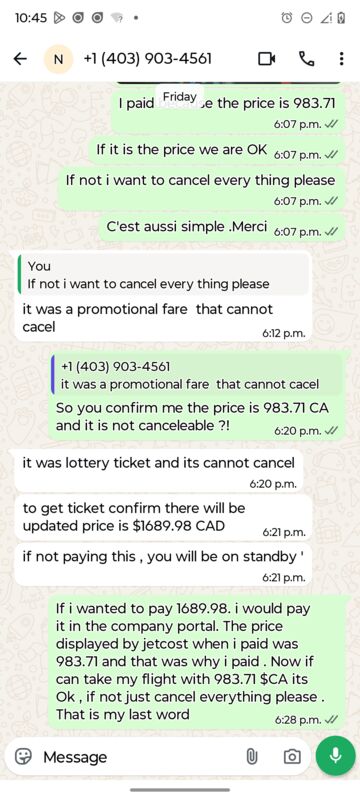
Task: Jump to quoted 'promotional fare' message from +1 (403) 903-4561
Action: 196,376
